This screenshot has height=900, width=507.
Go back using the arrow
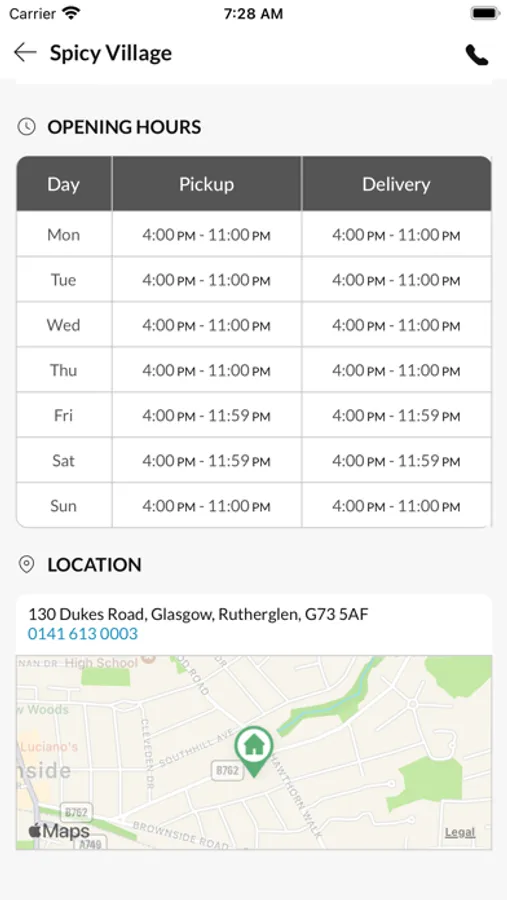(25, 53)
